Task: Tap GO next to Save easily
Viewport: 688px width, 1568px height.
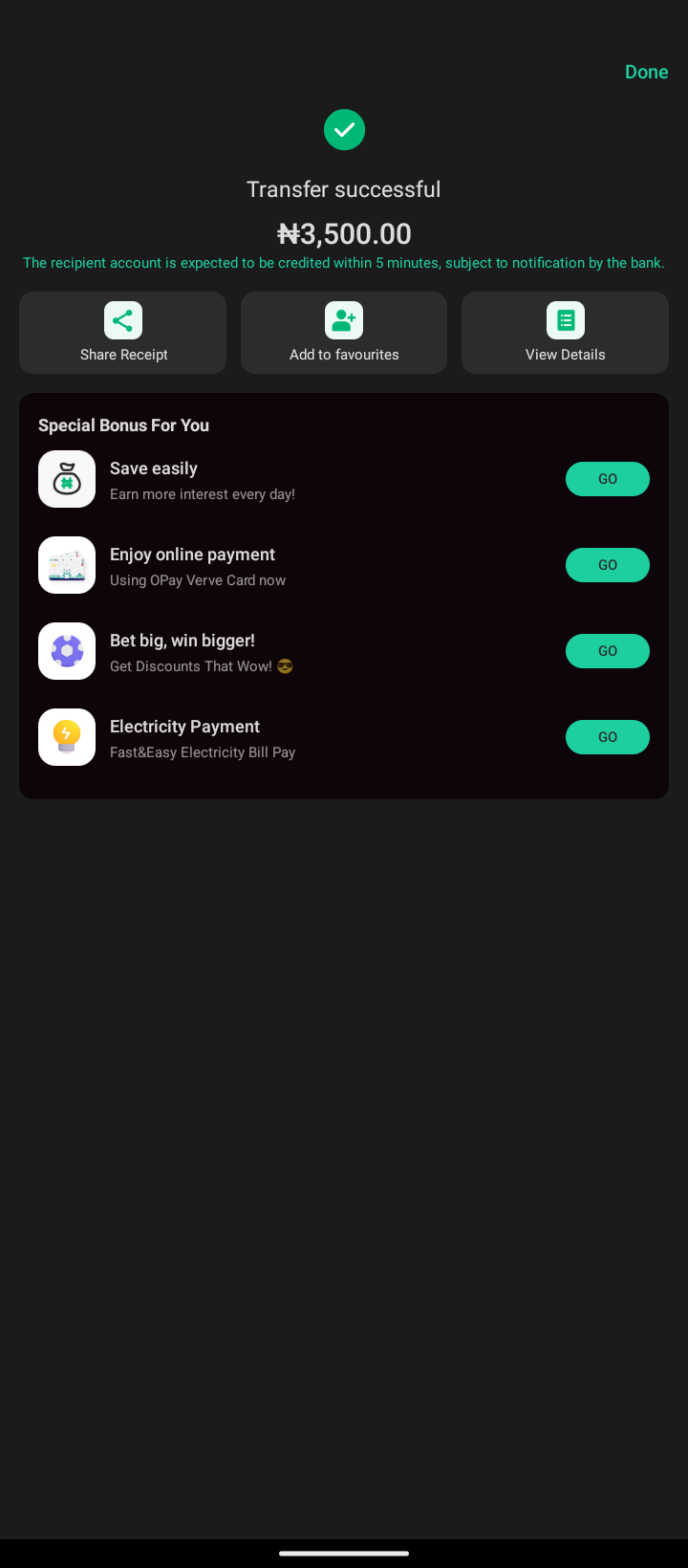Action: tap(607, 479)
